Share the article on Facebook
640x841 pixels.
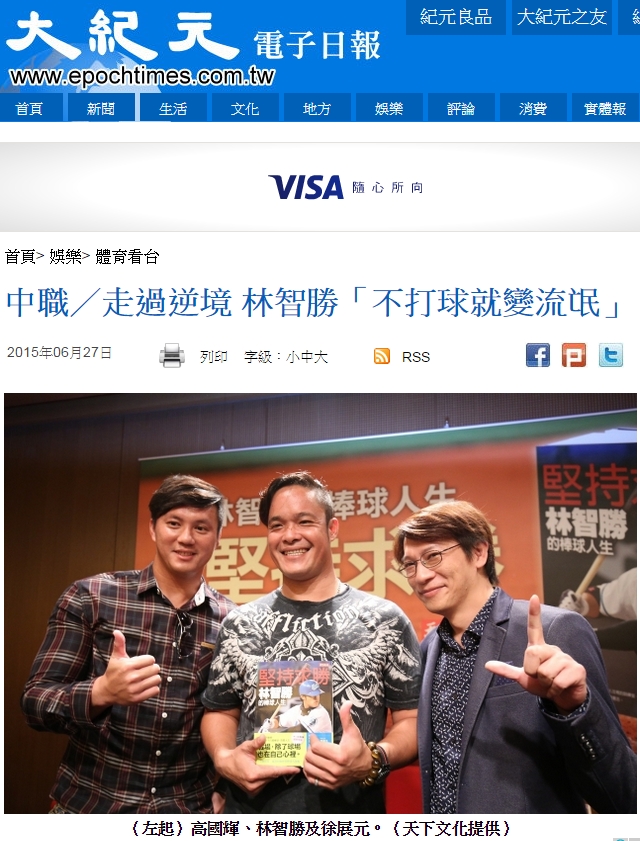tap(538, 355)
